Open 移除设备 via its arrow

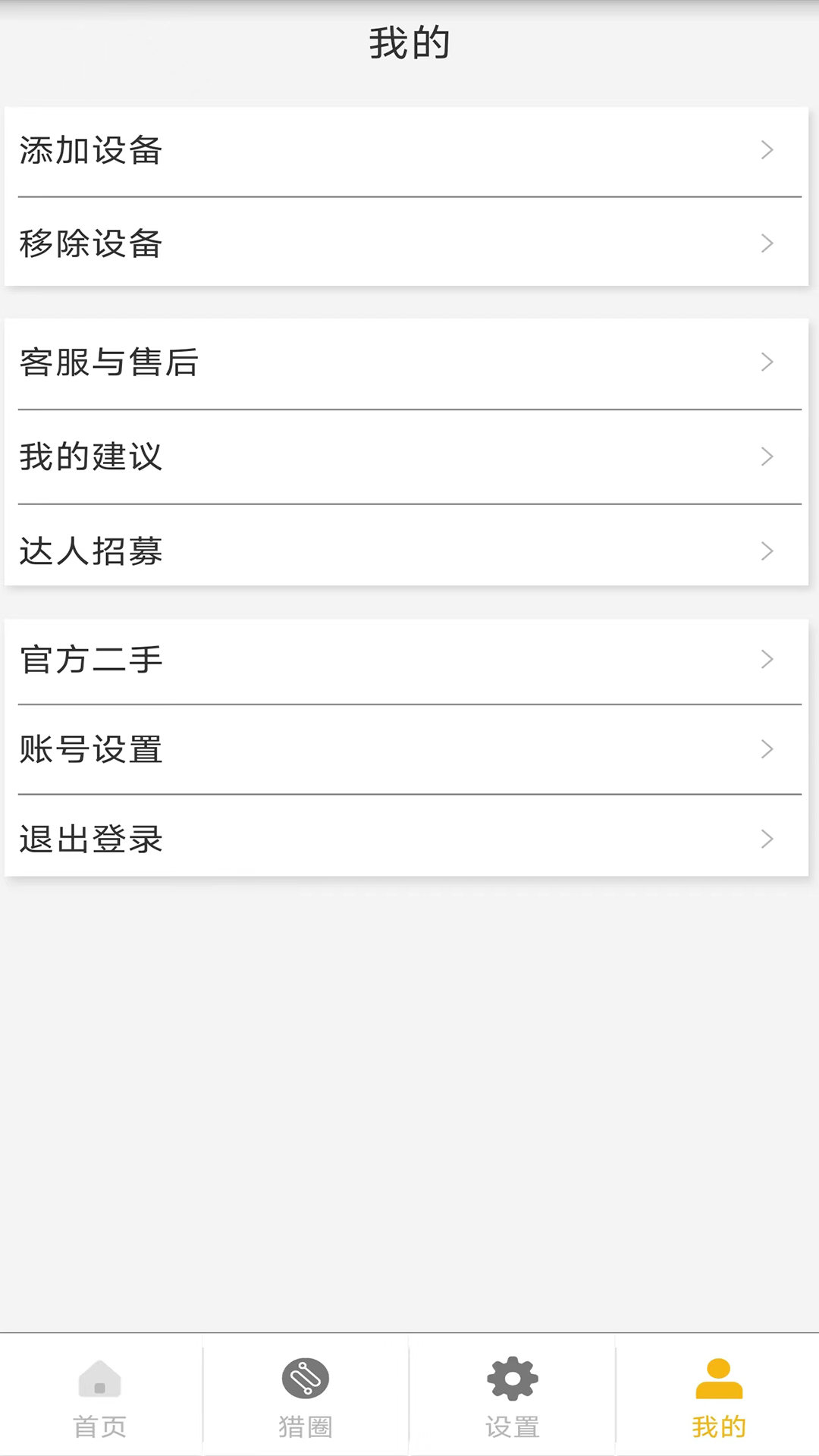[767, 243]
